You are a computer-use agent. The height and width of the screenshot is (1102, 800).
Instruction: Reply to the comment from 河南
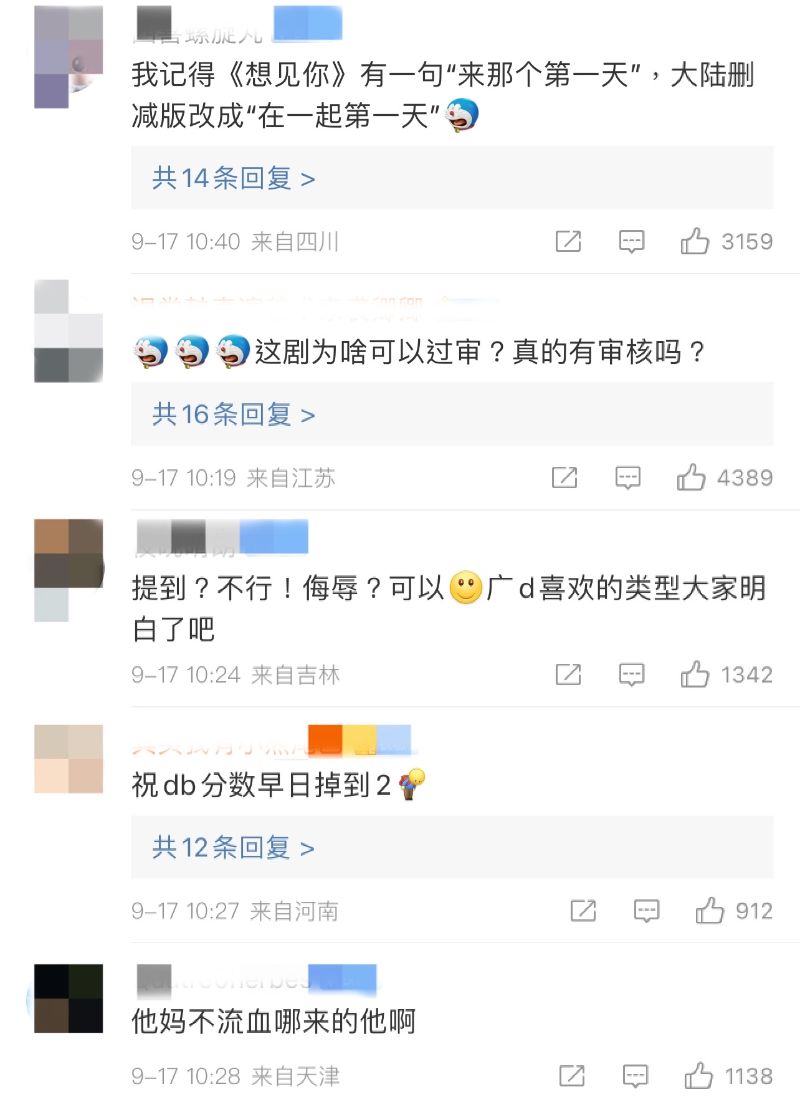tap(647, 911)
